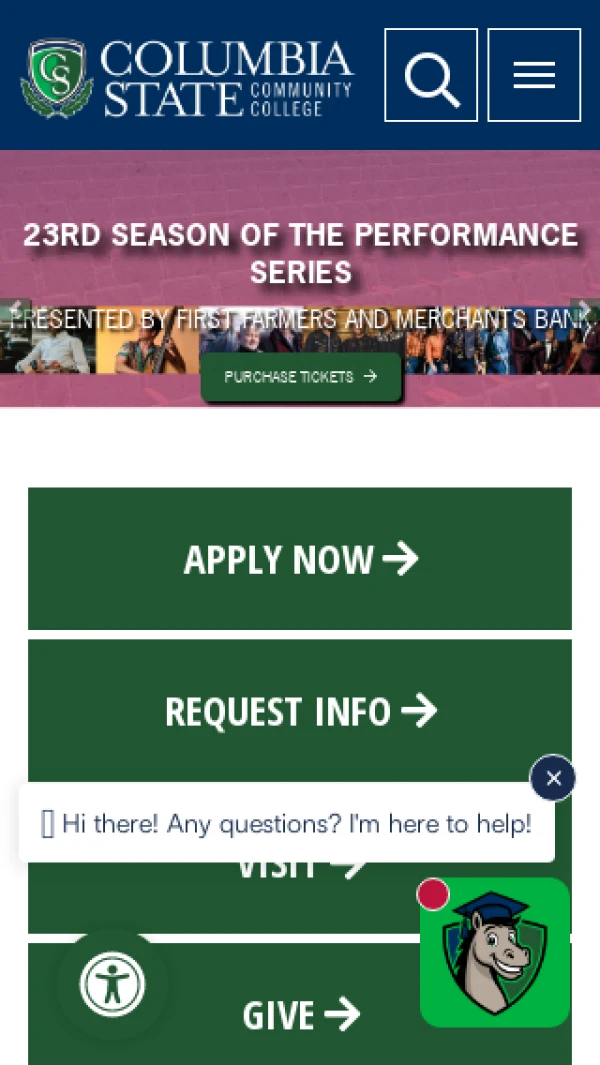Open the site search
Image resolution: width=600 pixels, height=1065 pixels.
click(431, 75)
